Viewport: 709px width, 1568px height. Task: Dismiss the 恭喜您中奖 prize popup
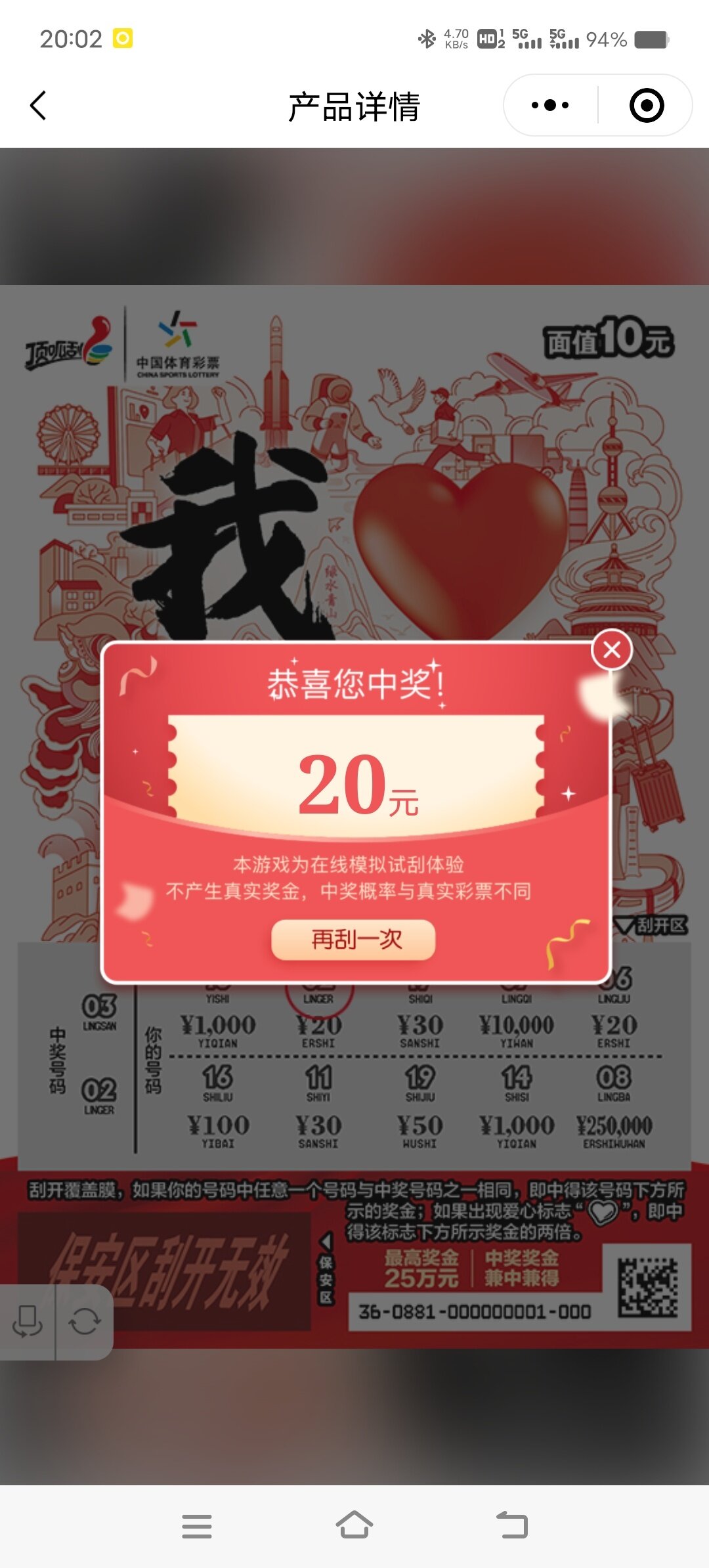612,650
